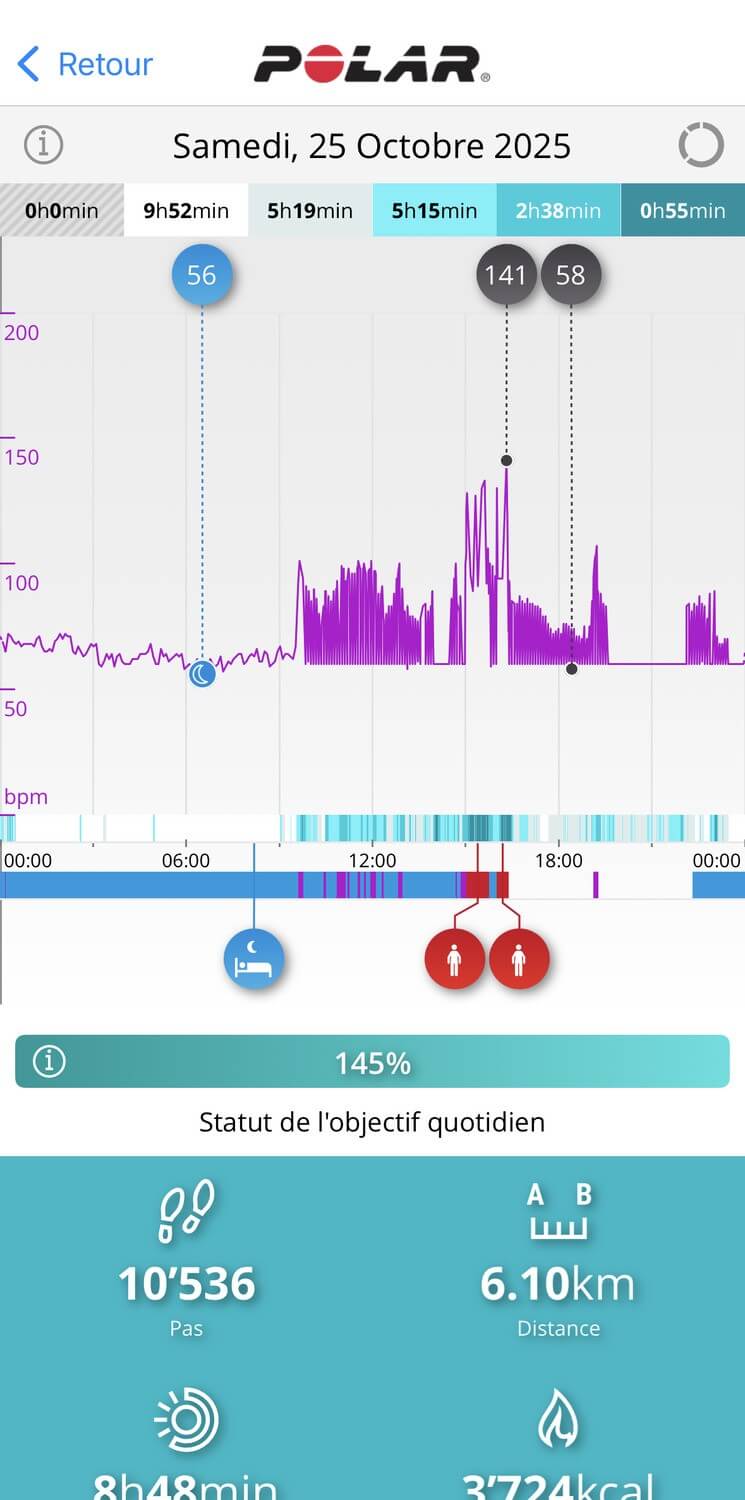Open the blue sleep bed icon

tap(254, 959)
